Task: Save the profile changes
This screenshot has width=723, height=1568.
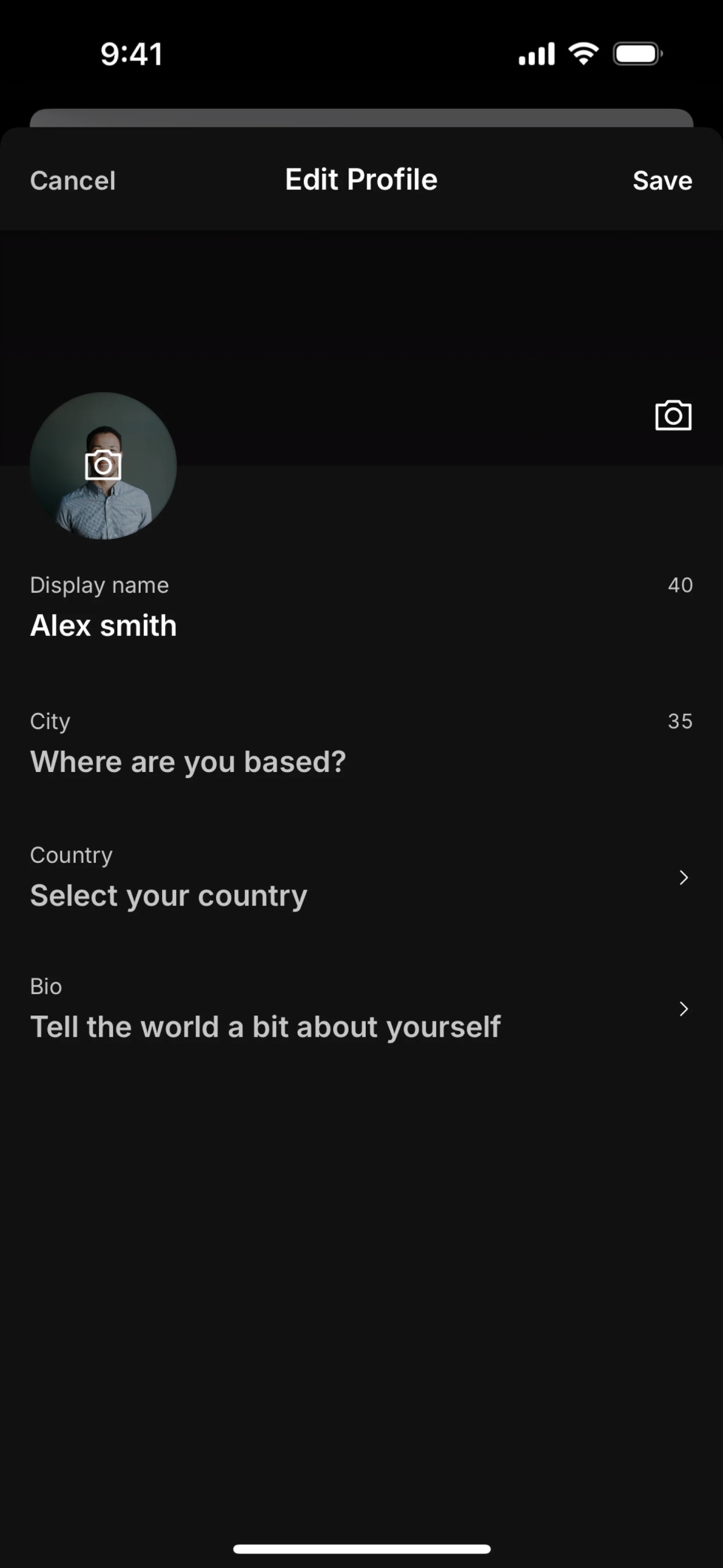Action: 662,180
